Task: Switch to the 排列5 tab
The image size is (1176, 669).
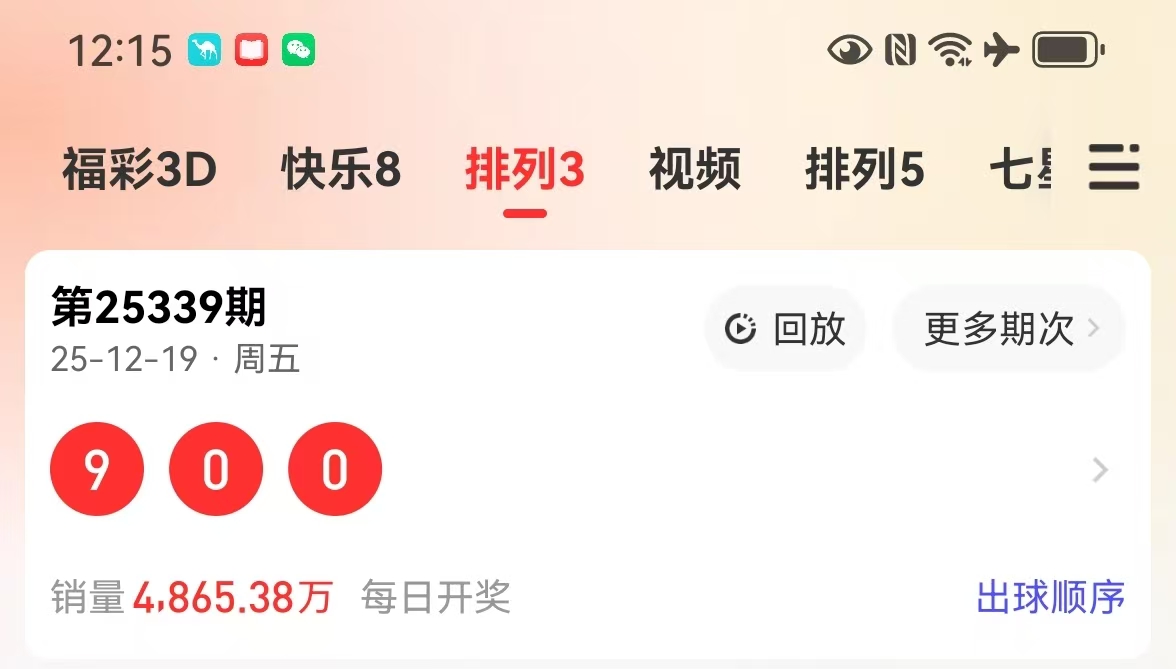Action: (x=865, y=170)
